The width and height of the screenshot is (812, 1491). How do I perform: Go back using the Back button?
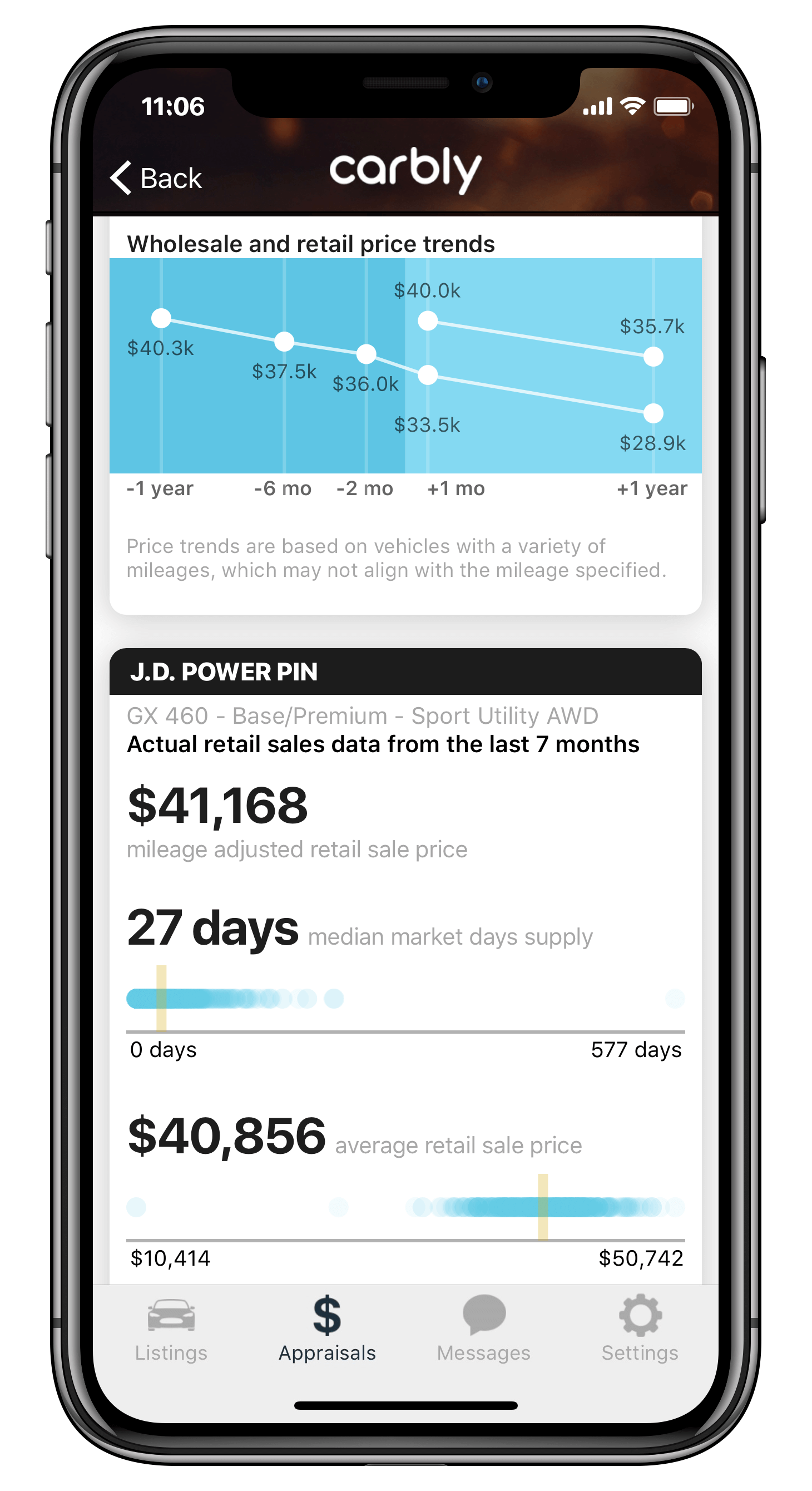click(x=156, y=177)
